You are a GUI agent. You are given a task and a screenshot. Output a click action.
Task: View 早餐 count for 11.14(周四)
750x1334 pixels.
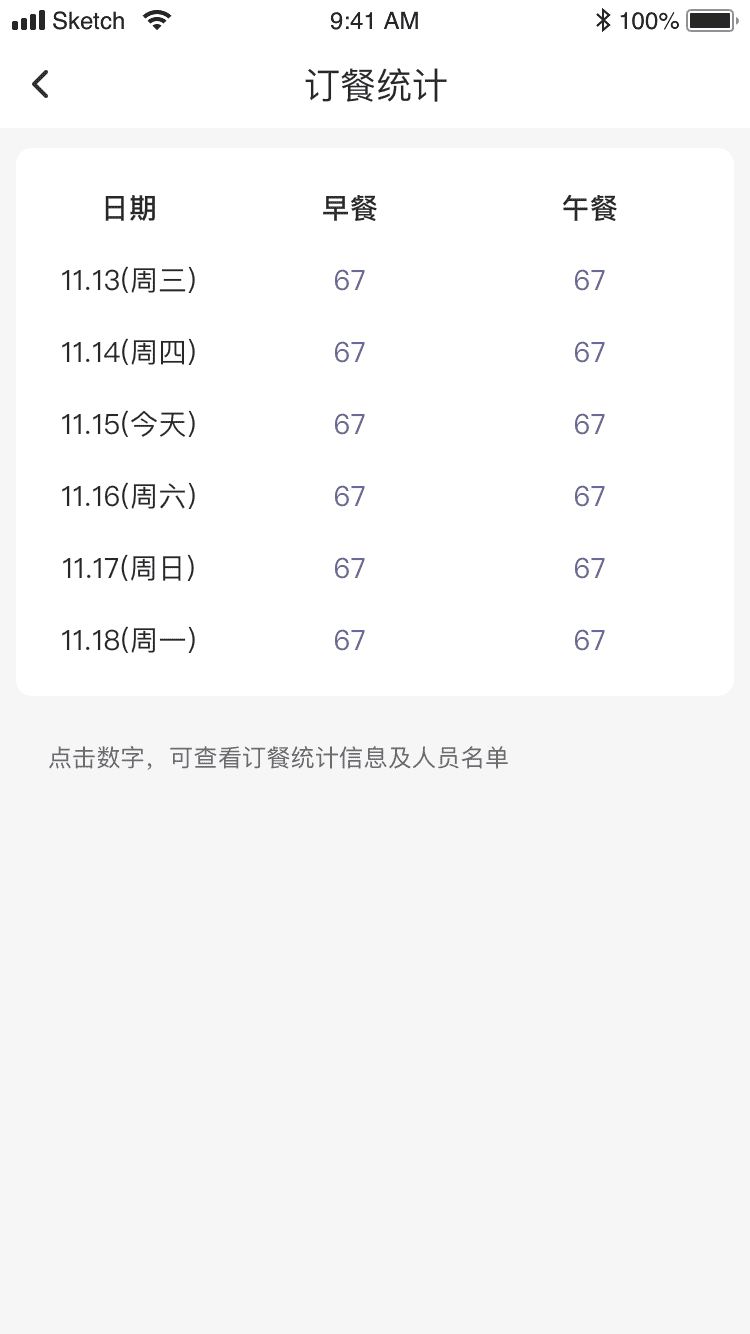[349, 353]
